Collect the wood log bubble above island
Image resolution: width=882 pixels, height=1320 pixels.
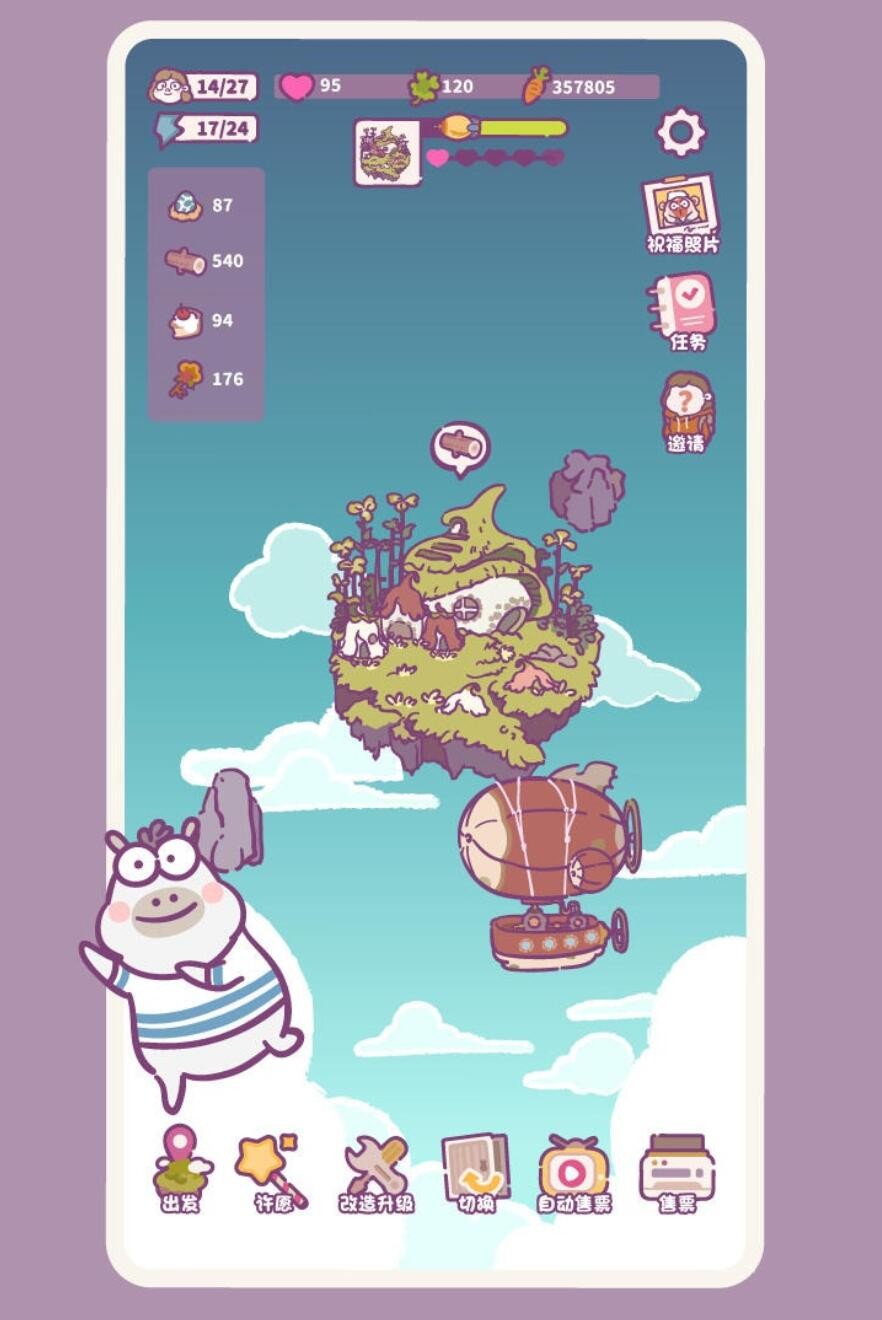[461, 446]
